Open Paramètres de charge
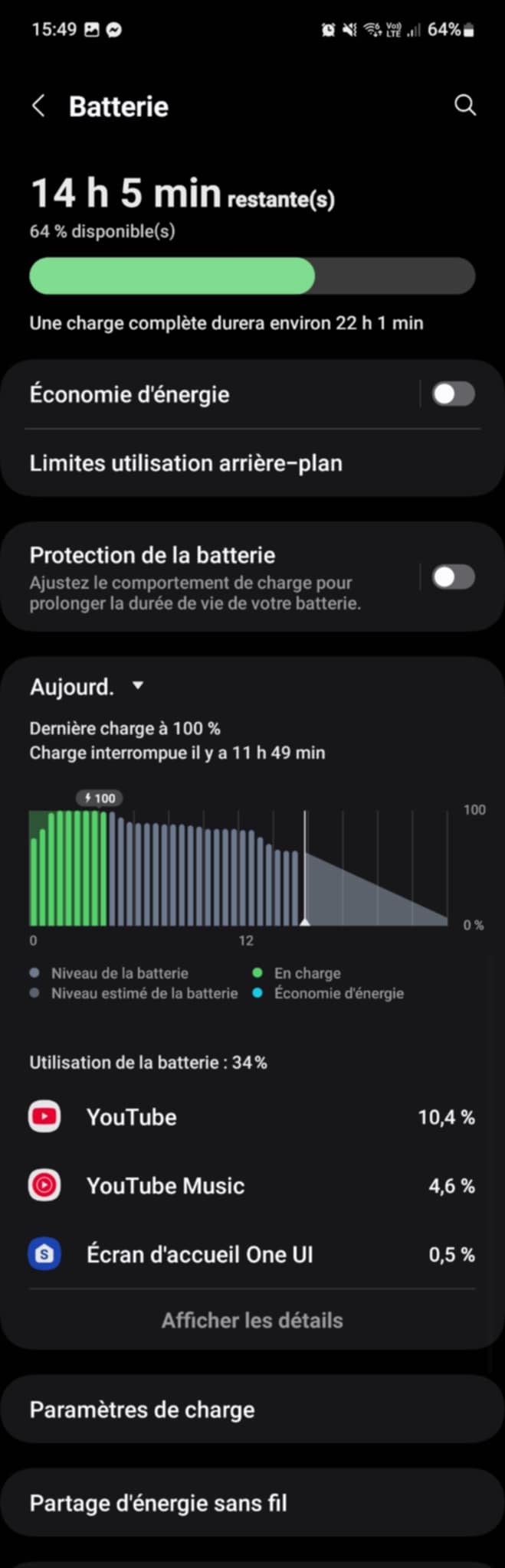The image size is (505, 1568). click(252, 1410)
